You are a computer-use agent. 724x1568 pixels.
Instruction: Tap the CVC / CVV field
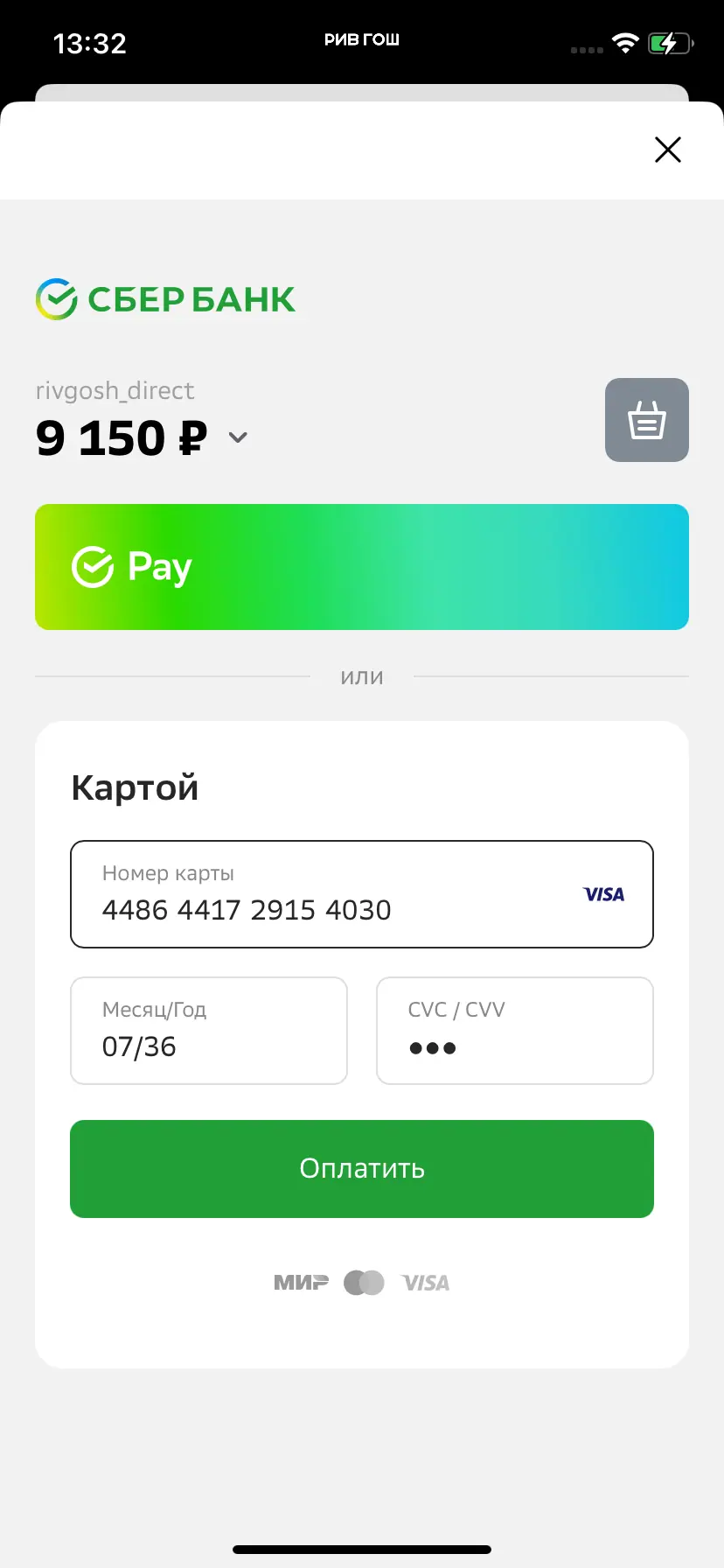point(514,1031)
